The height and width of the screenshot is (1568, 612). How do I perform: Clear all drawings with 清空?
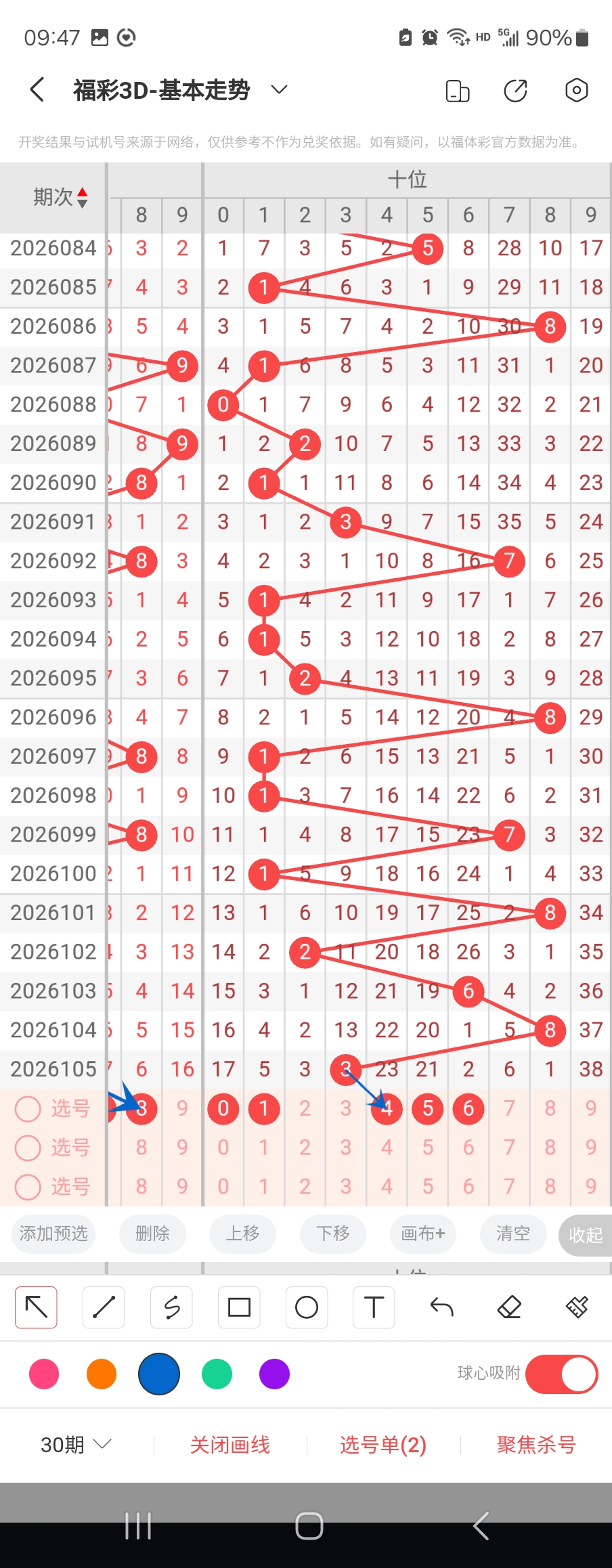(x=512, y=1234)
